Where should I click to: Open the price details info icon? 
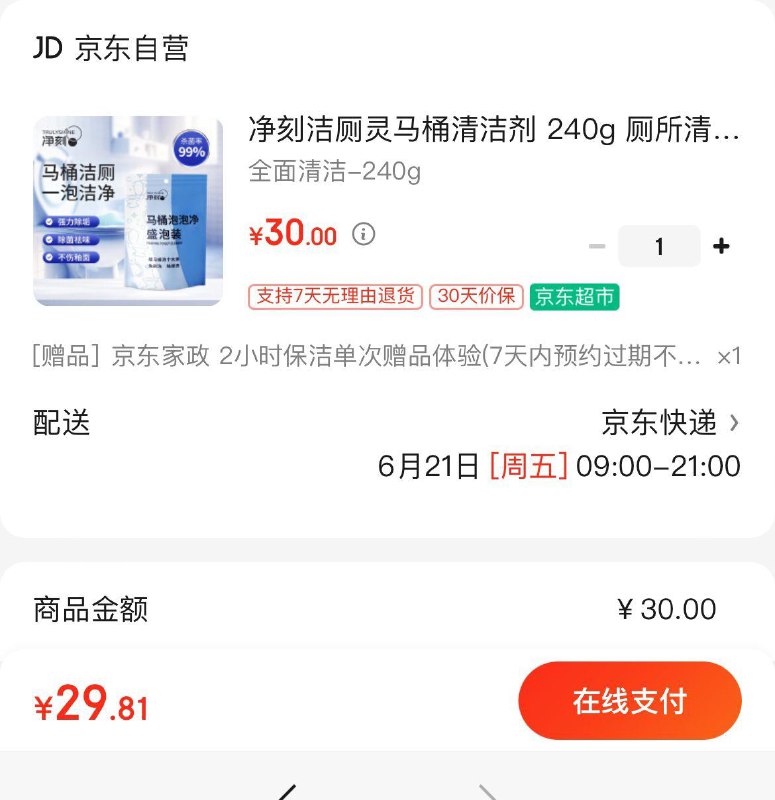pos(364,233)
